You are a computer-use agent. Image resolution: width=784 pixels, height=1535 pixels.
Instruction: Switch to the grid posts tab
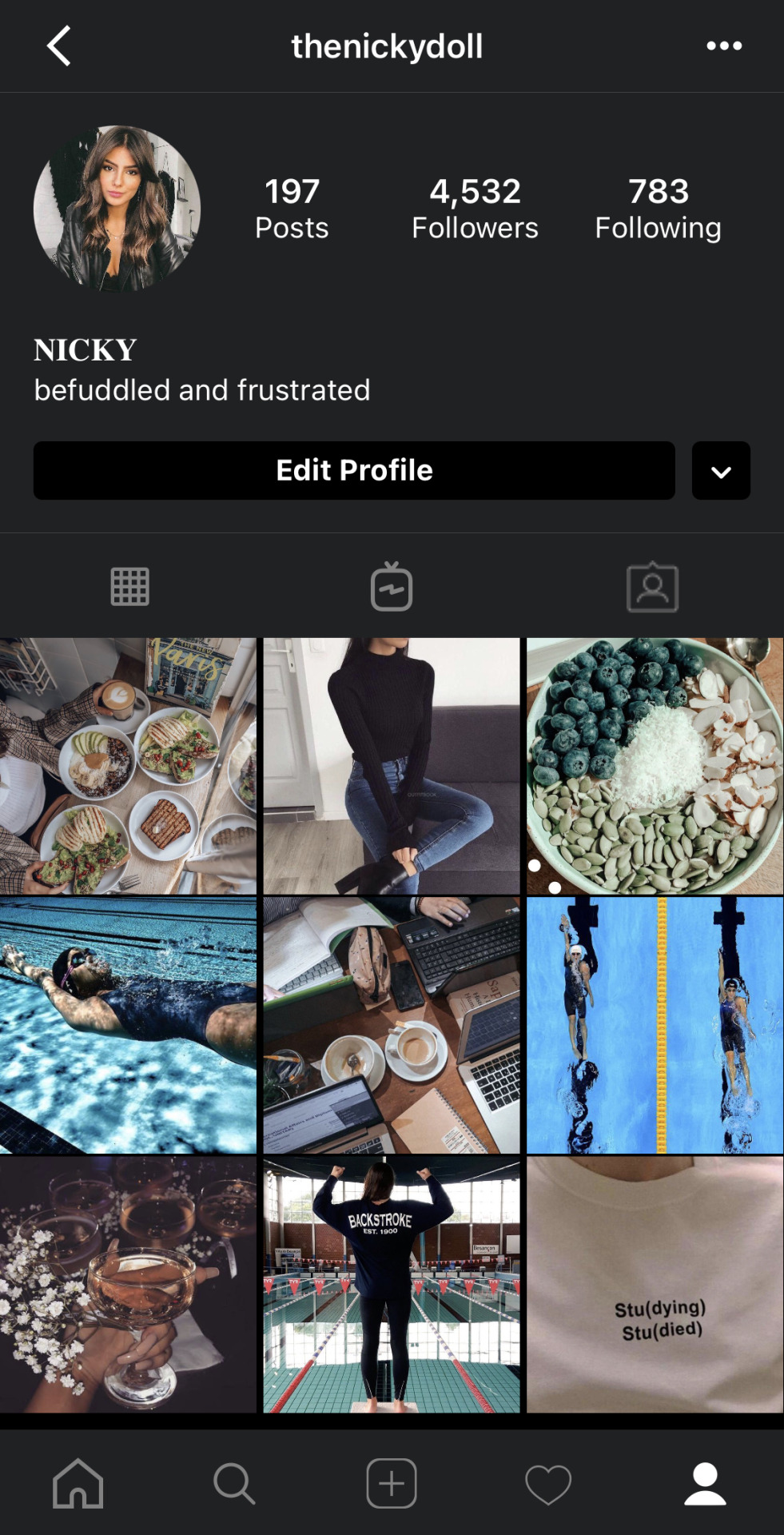pyautogui.click(x=129, y=587)
